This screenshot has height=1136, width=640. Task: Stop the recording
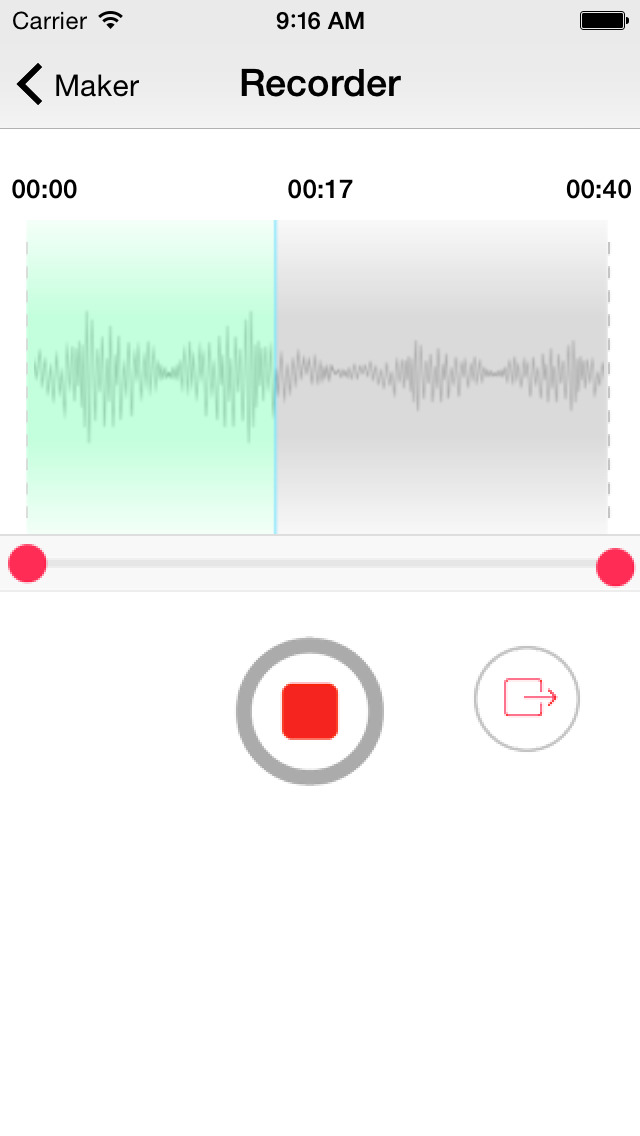(310, 711)
